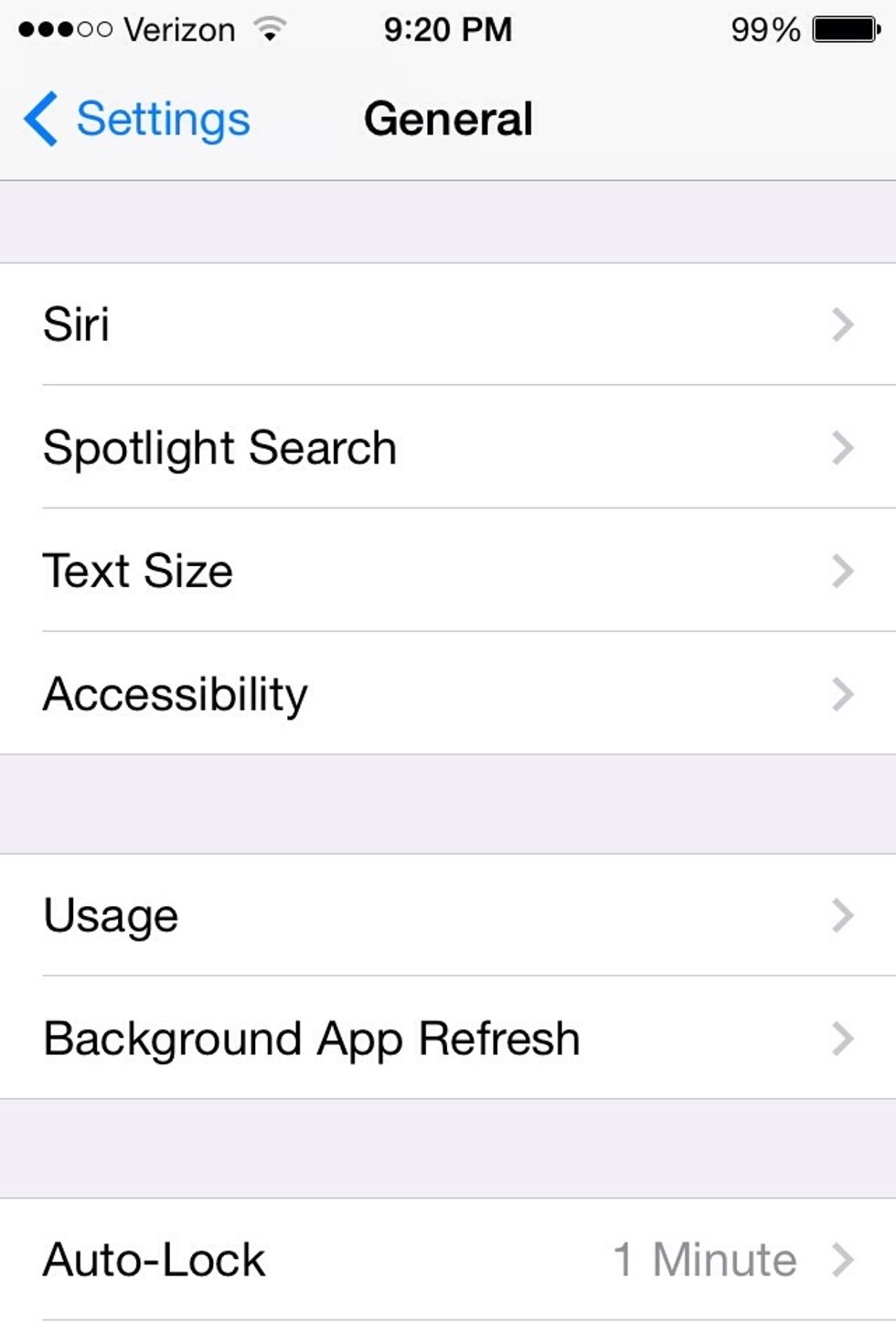This screenshot has height=1344, width=896.
Task: Expand the Accessibility options
Action: [x=366, y=693]
